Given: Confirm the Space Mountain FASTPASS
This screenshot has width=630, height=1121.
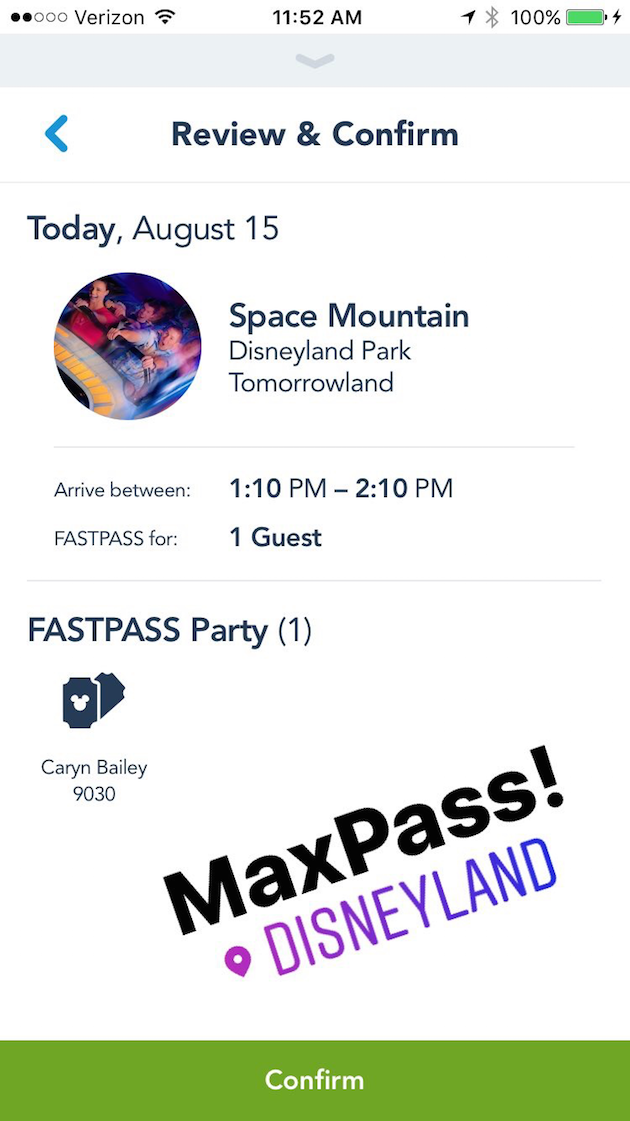Looking at the screenshot, I should (315, 1080).
